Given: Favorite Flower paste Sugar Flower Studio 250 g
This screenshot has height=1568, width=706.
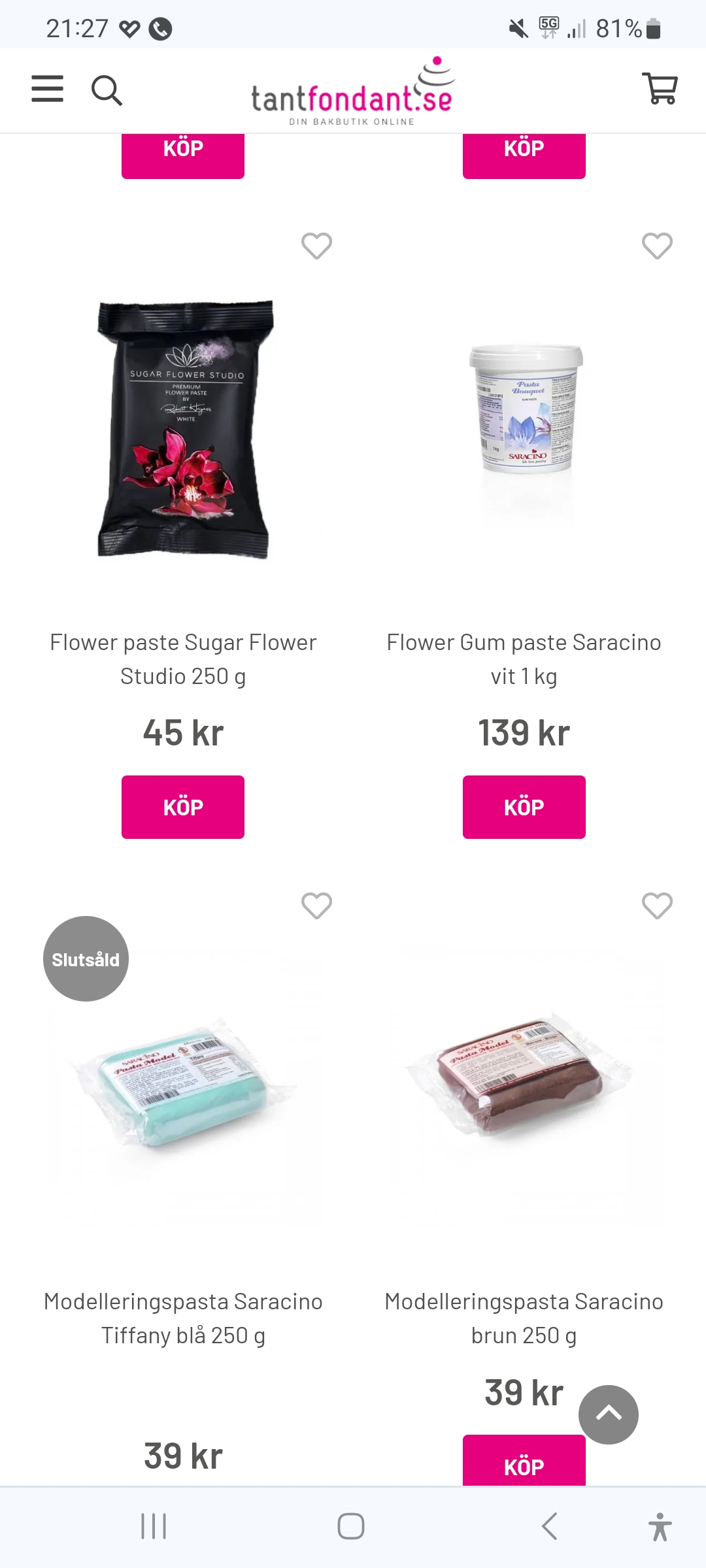Looking at the screenshot, I should click(x=316, y=246).
